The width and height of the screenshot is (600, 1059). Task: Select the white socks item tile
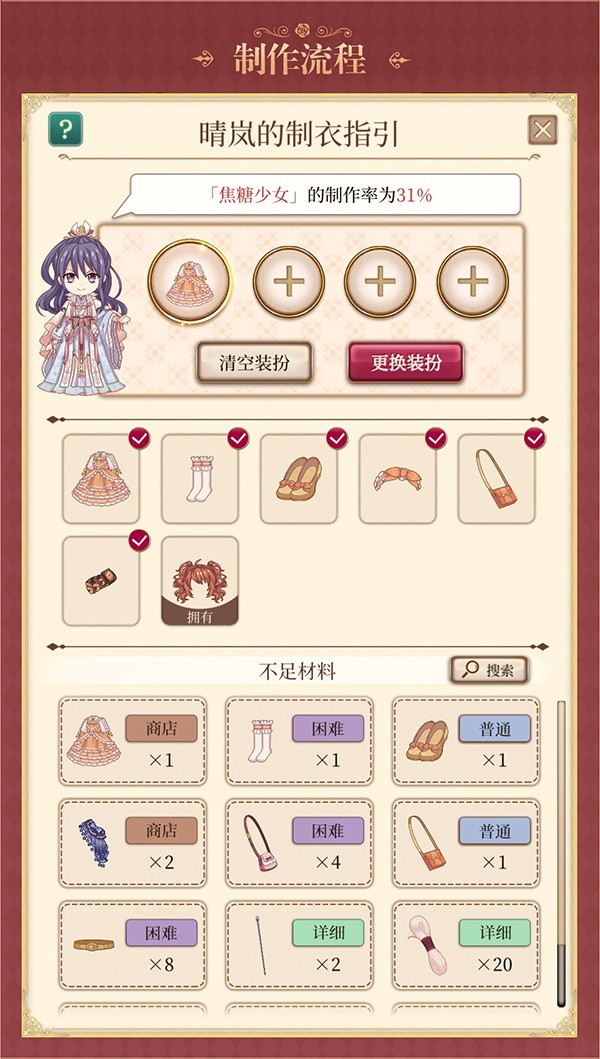200,478
